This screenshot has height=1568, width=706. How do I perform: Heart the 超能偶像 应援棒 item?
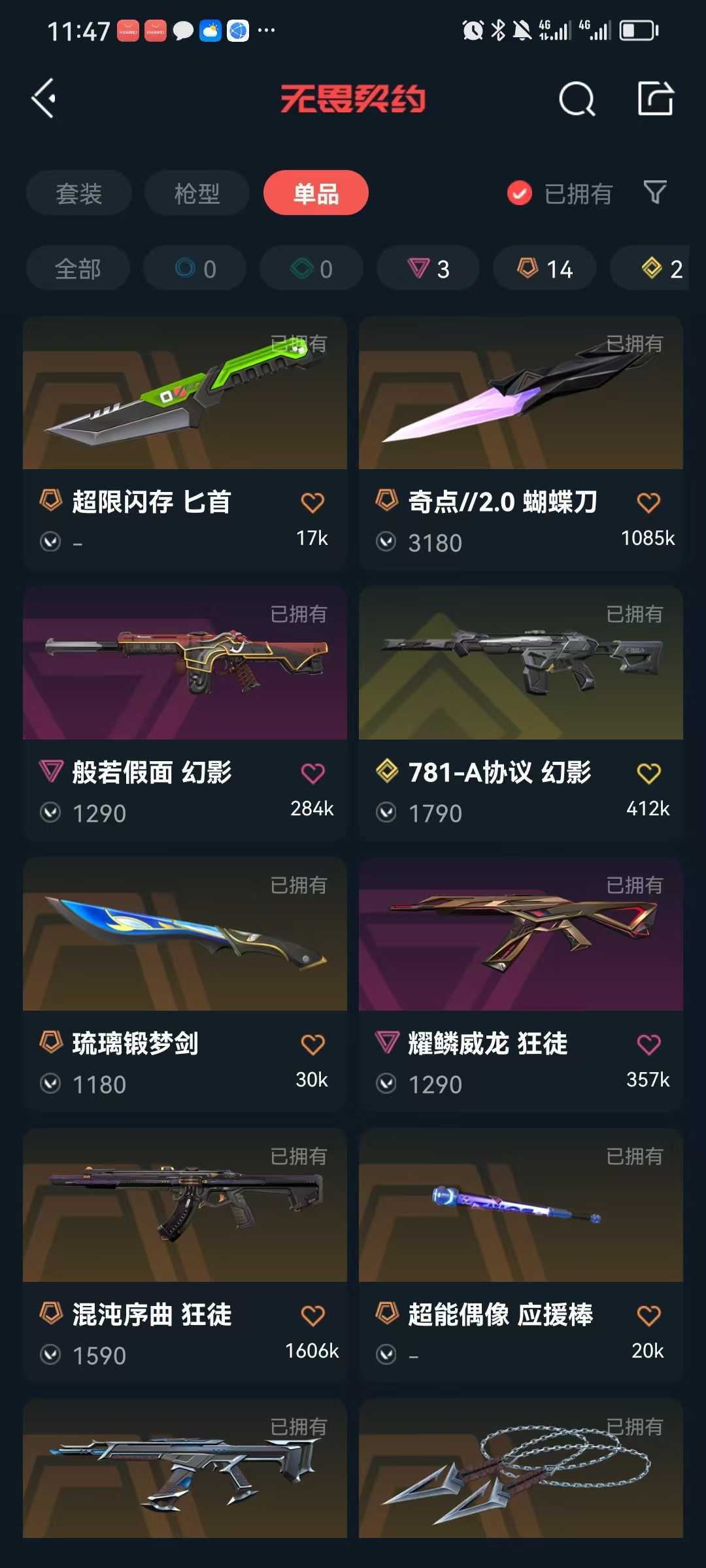[x=648, y=1315]
